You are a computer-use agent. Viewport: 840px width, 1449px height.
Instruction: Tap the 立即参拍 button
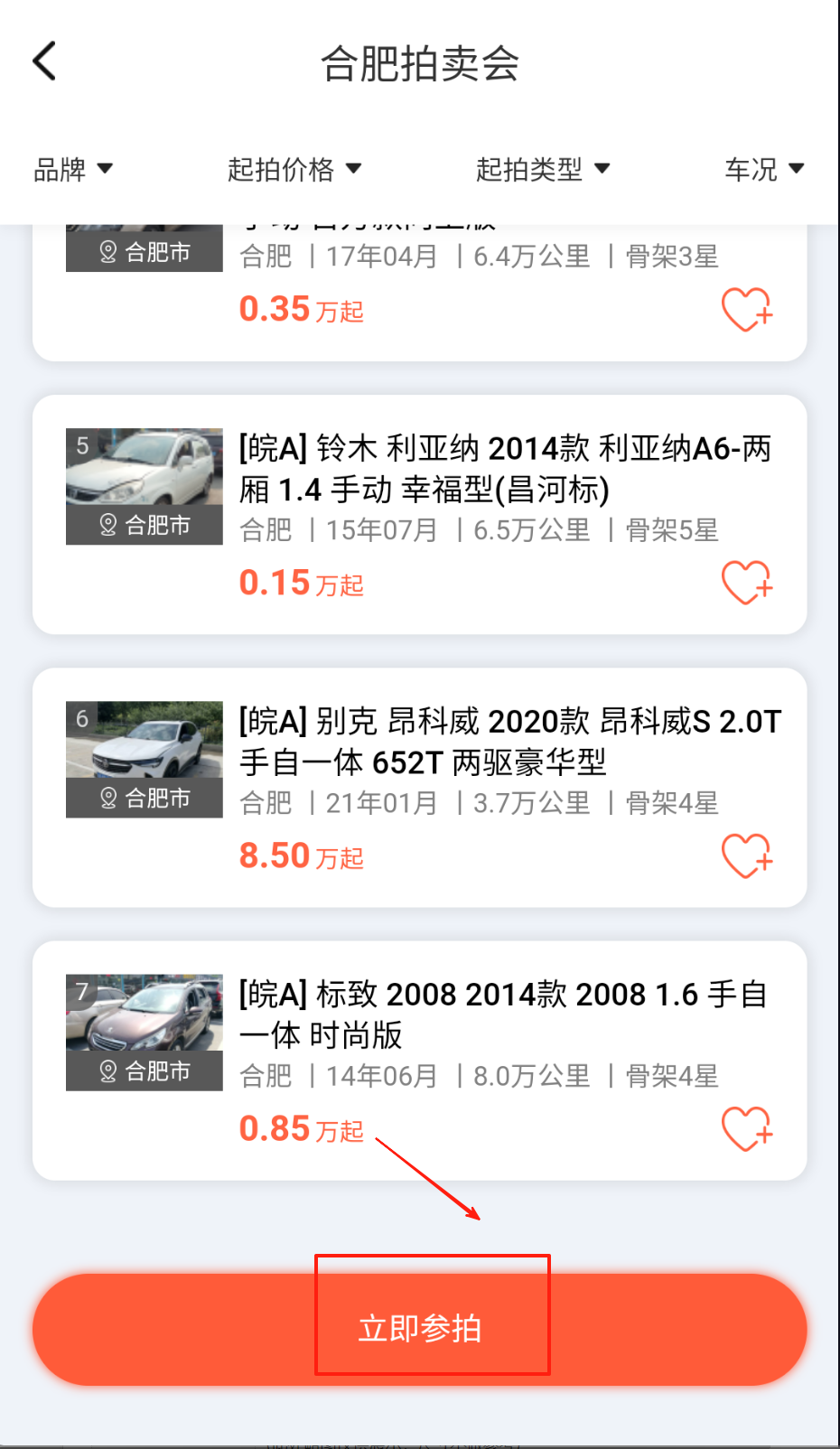click(420, 1329)
